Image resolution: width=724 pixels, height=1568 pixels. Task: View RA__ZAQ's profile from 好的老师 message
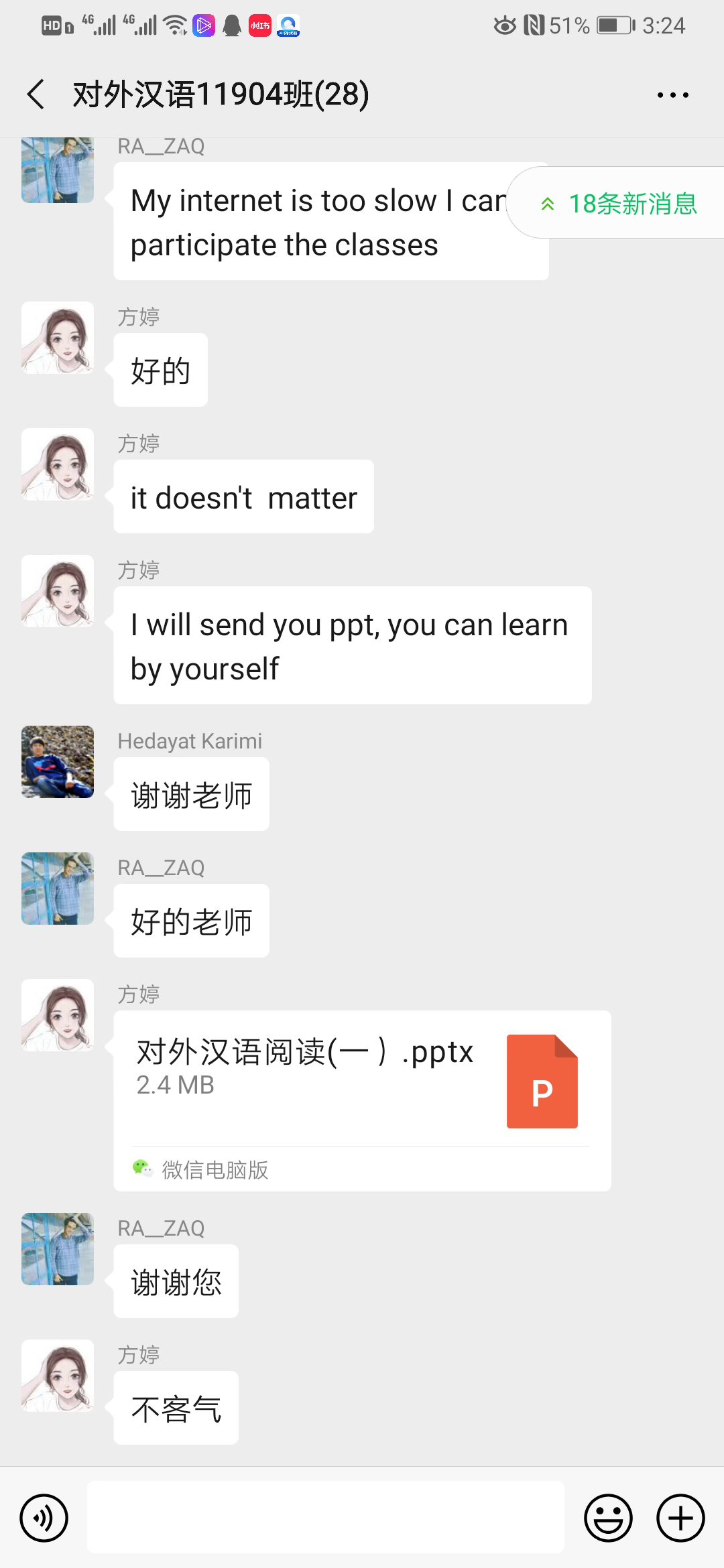(58, 889)
